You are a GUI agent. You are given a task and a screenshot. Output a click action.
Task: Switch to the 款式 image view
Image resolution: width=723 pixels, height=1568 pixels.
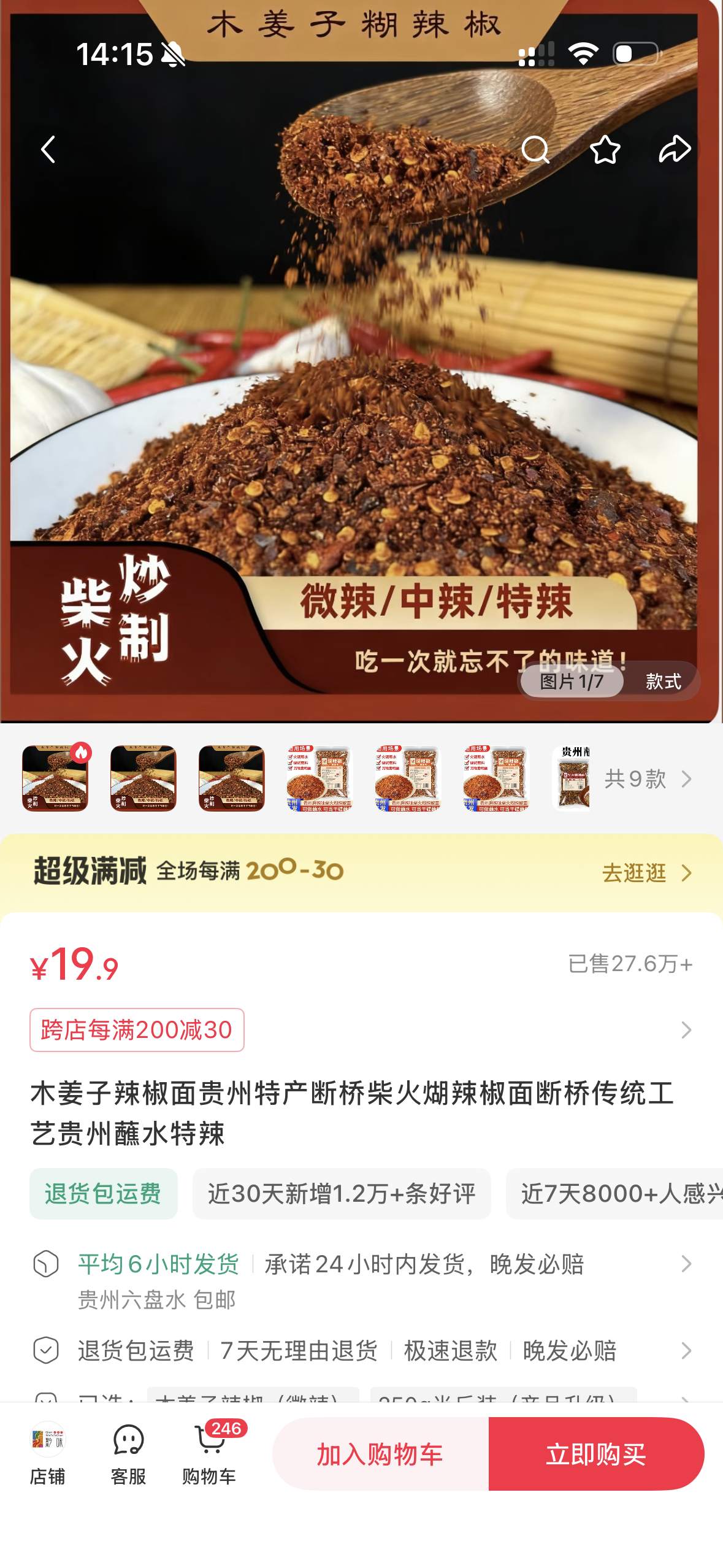tap(662, 681)
